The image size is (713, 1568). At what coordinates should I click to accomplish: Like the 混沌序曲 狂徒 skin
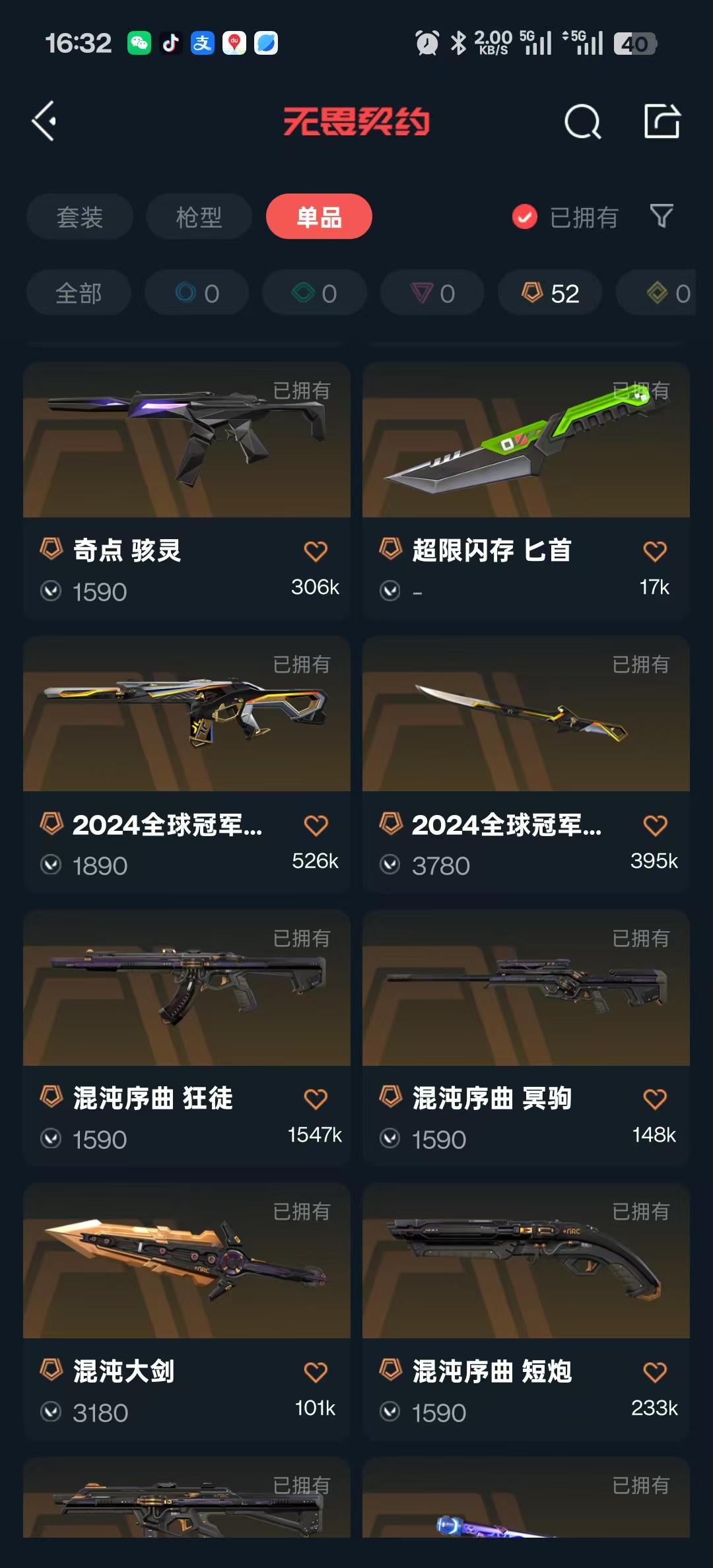tap(316, 1099)
